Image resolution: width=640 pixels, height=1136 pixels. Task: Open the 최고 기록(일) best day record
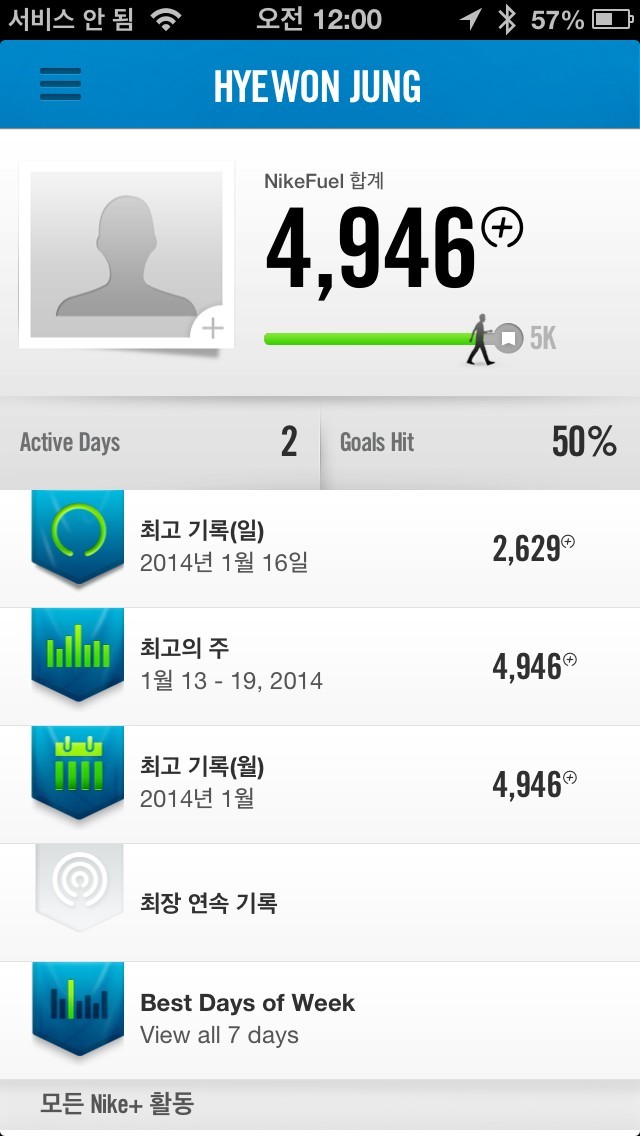[320, 548]
